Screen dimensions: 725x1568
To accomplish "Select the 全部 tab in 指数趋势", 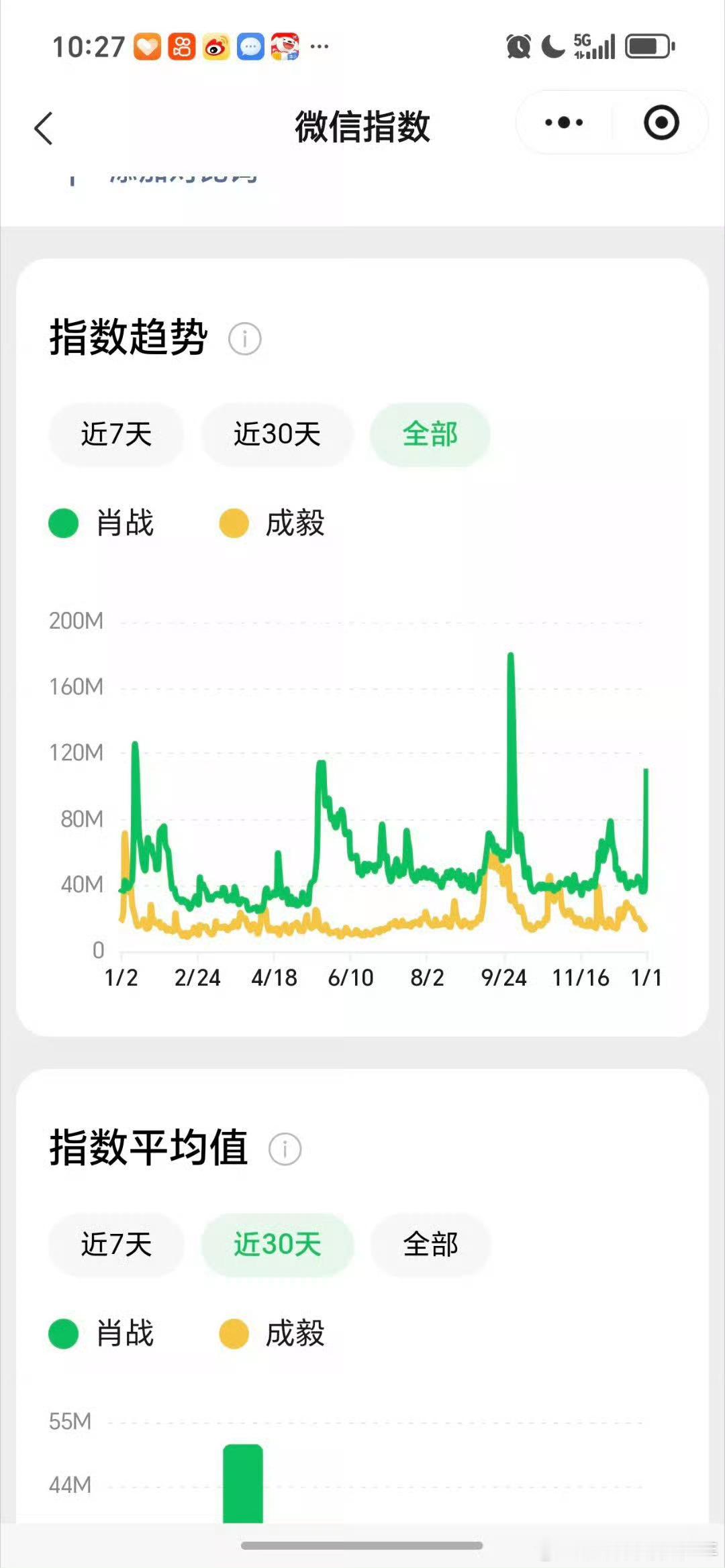I will pos(430,435).
